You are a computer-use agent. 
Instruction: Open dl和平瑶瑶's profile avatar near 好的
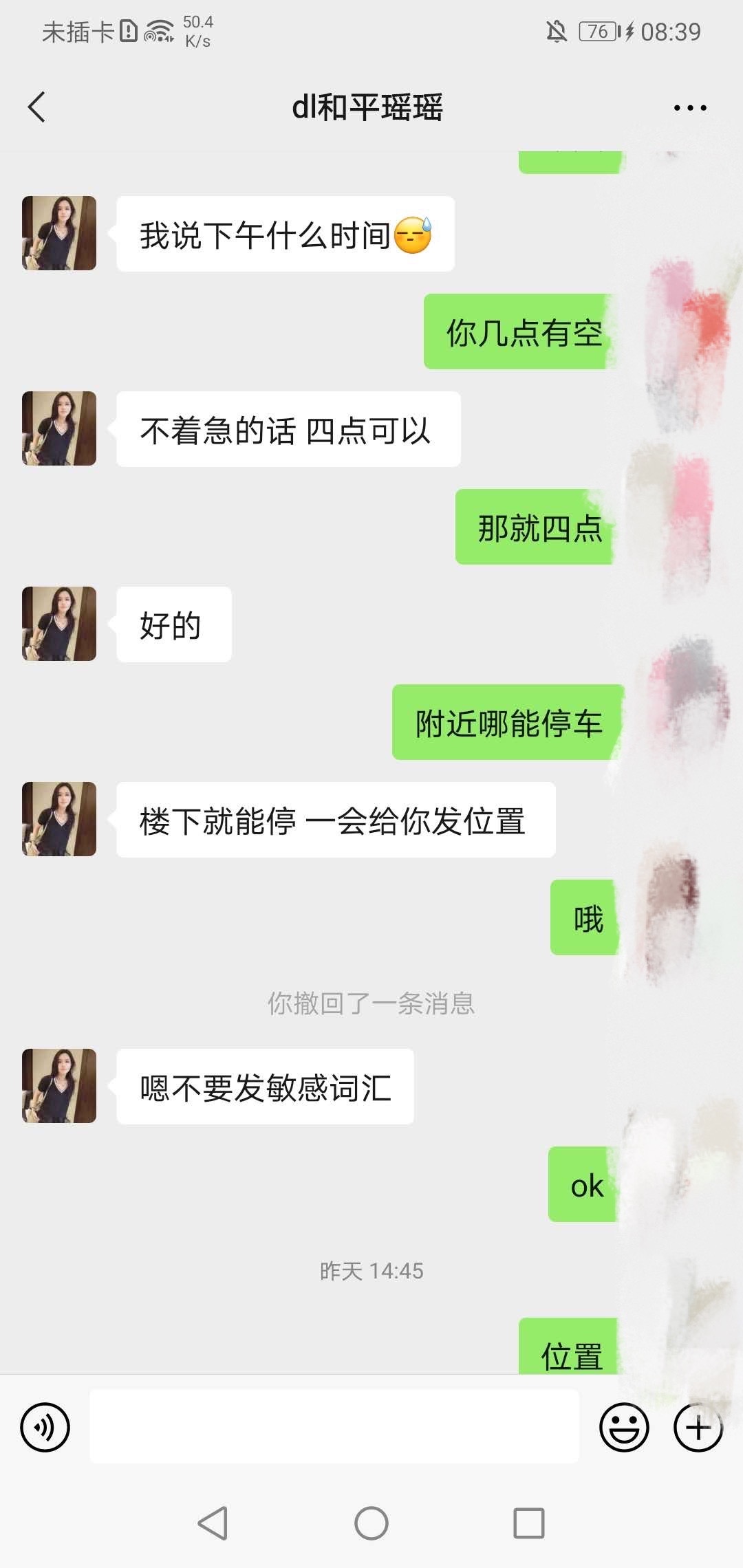58,624
